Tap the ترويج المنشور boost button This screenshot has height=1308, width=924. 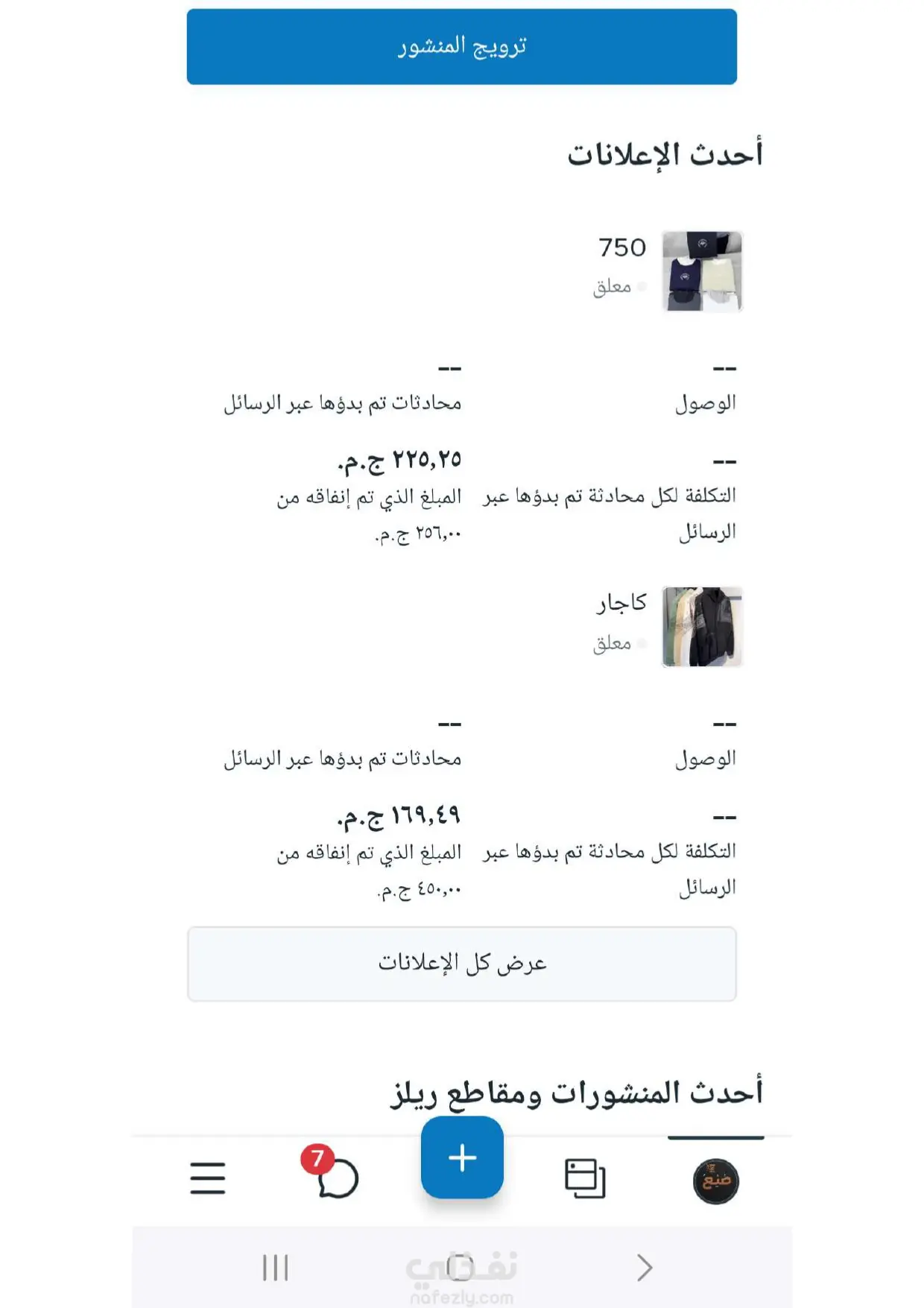(461, 46)
